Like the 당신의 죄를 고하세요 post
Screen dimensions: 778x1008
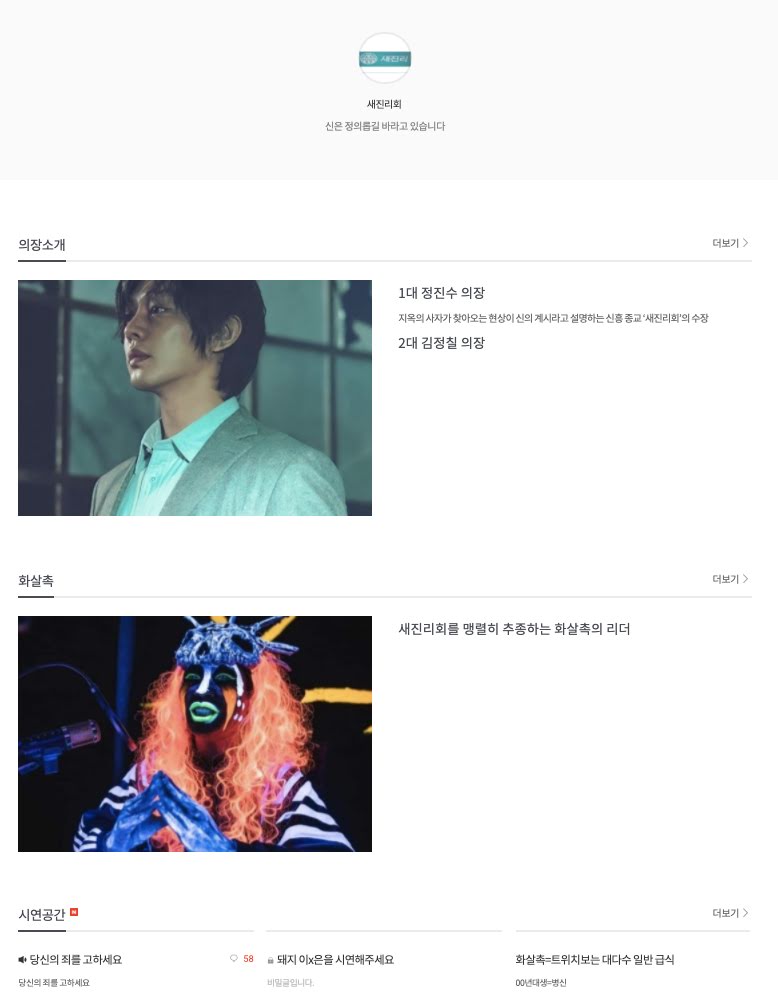(x=235, y=959)
